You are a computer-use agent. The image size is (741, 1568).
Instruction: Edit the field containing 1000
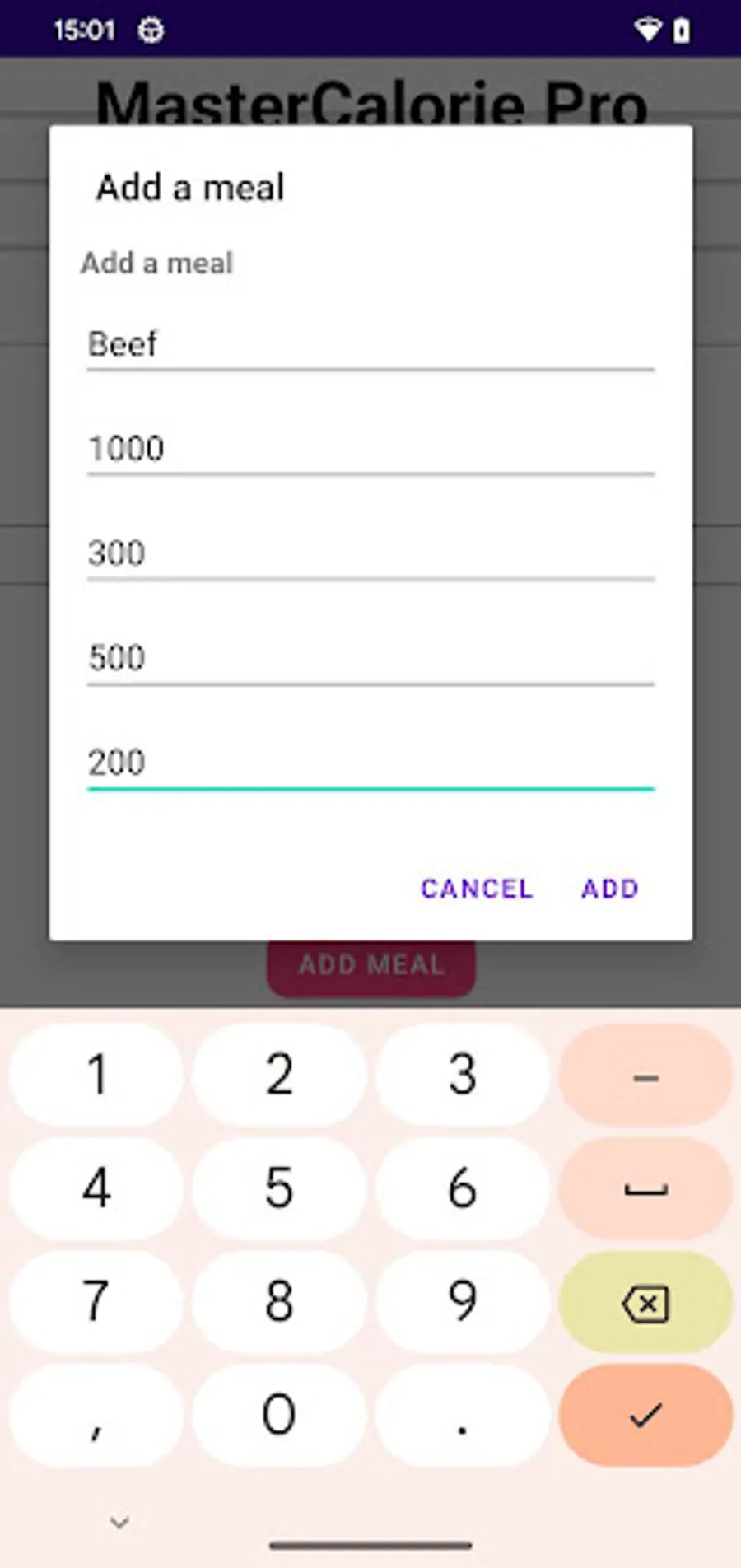[x=370, y=449]
